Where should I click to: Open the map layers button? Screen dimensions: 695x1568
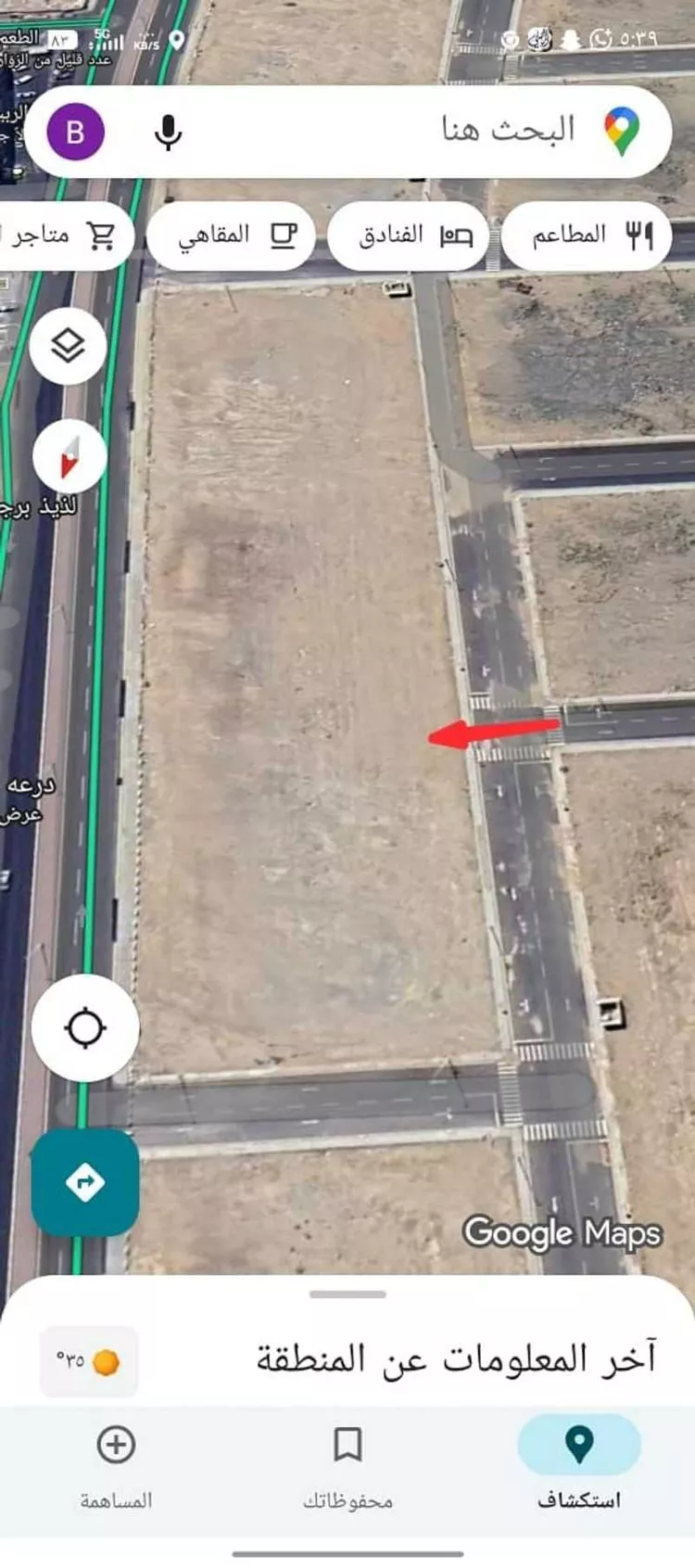point(68,346)
